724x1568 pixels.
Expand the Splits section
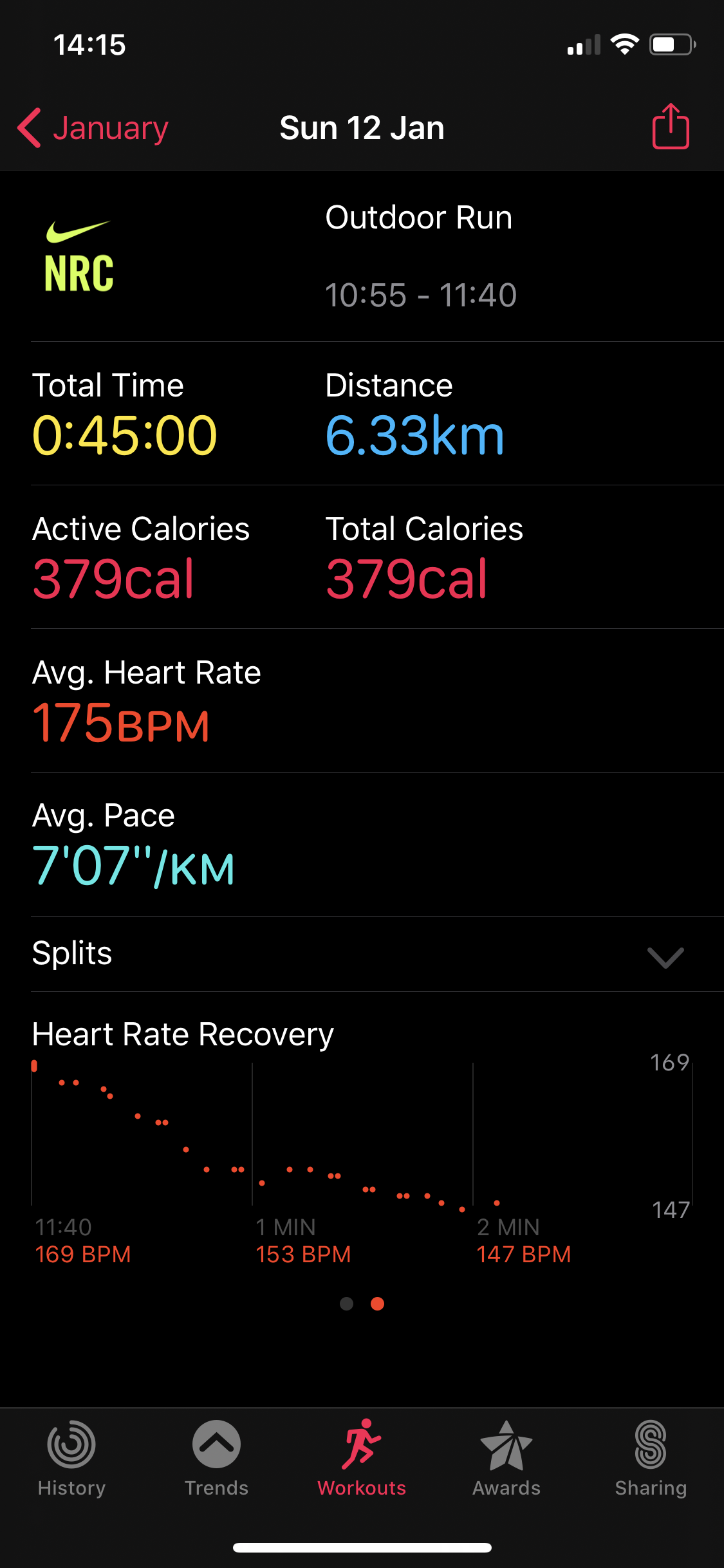[x=362, y=954]
